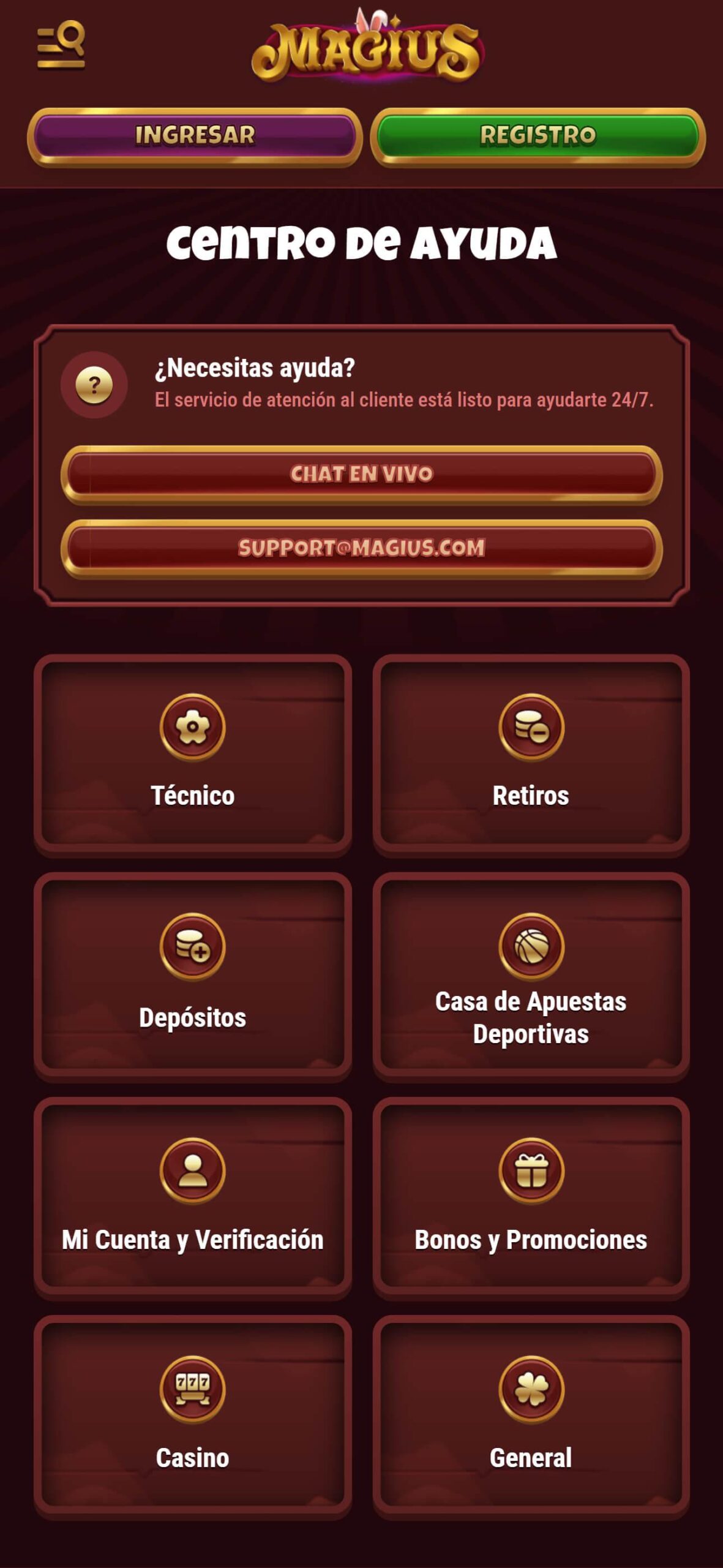Open the menu search icon

(61, 45)
